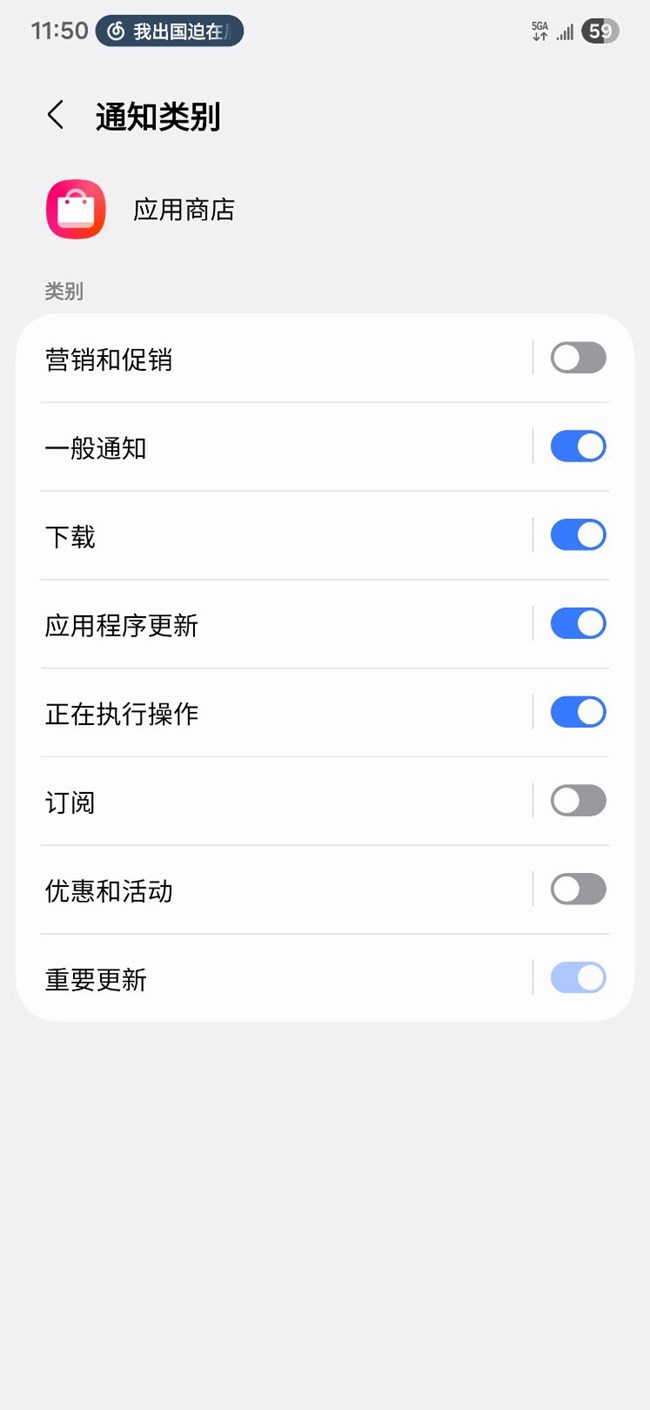Toggle off 应用程序更新 switch
This screenshot has height=1410, width=650.
click(578, 624)
